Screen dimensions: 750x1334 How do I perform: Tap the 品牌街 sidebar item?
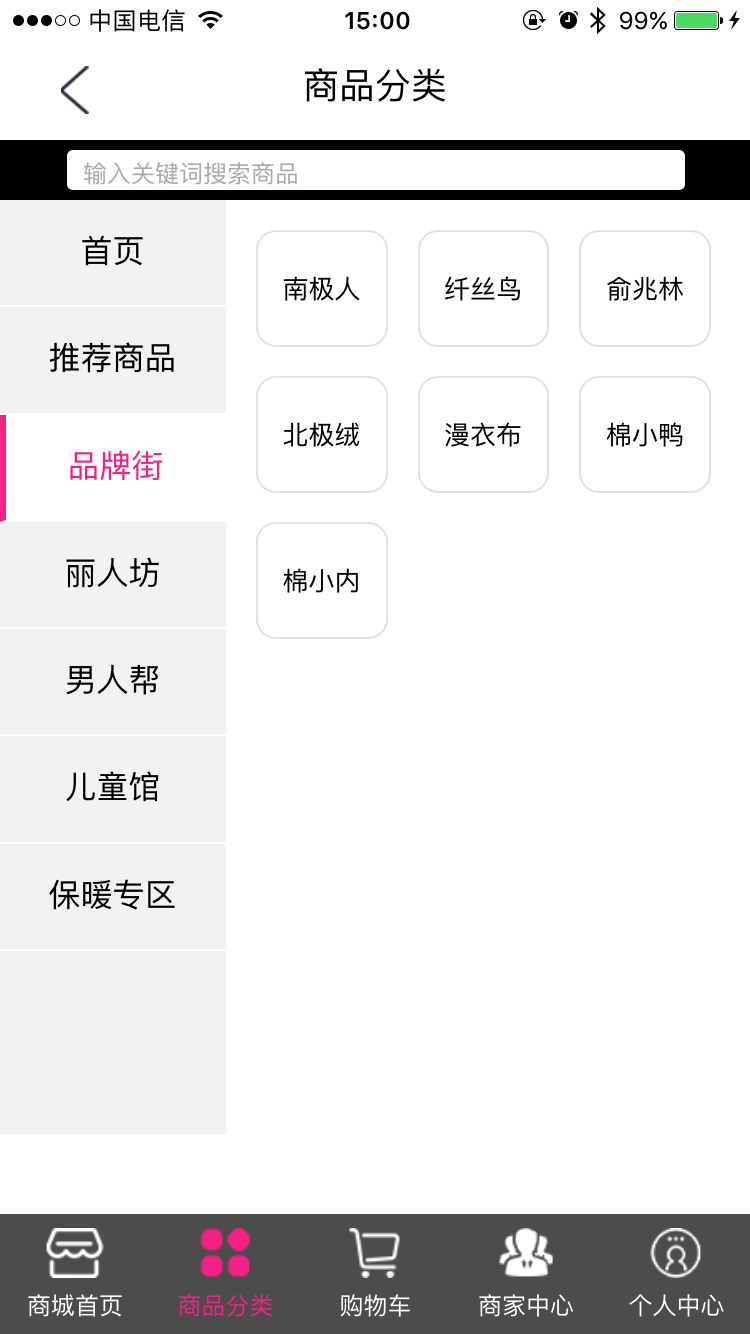[x=115, y=467]
